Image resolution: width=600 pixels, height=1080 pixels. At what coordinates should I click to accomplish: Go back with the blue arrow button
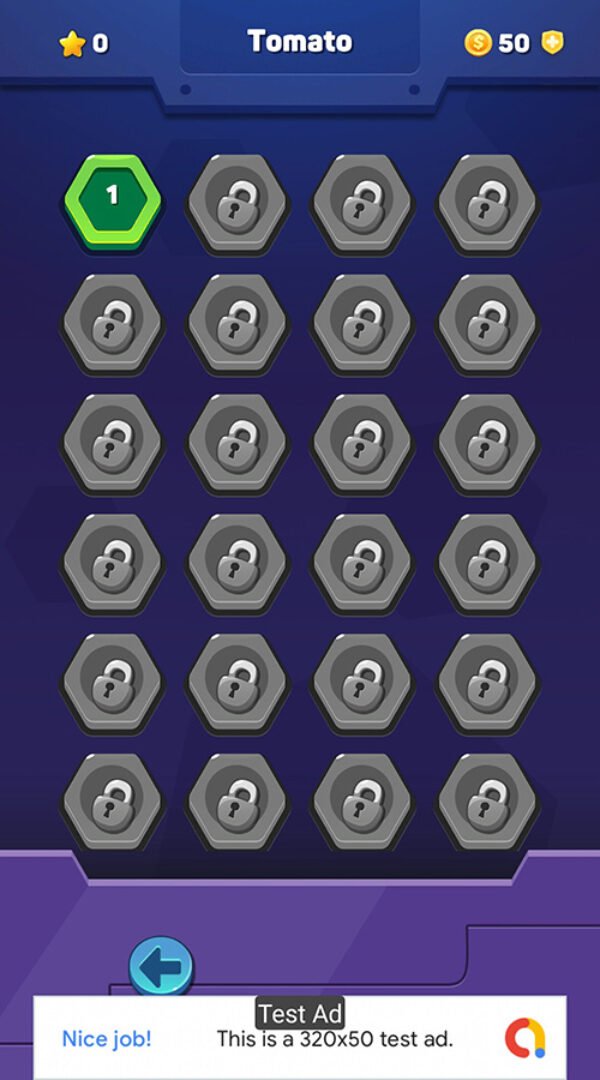[x=161, y=966]
